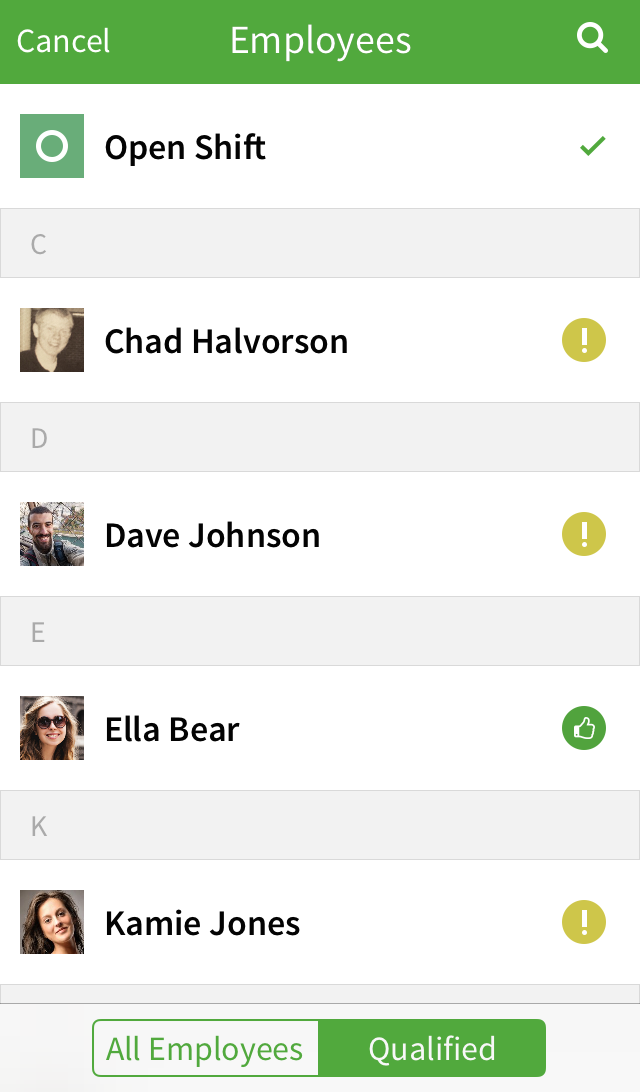This screenshot has height=1092, width=640.
Task: Show the Qualified employees segment
Action: 432,1048
